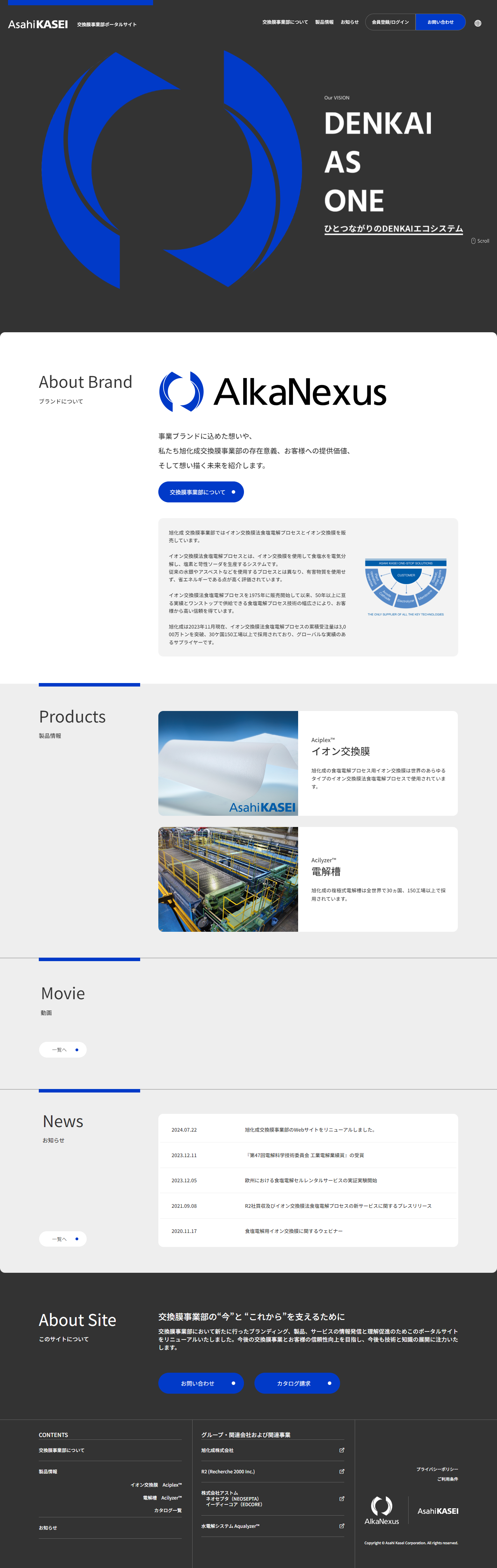Tap 一覧へ under the Movie section
497x1568 pixels.
[63, 1050]
